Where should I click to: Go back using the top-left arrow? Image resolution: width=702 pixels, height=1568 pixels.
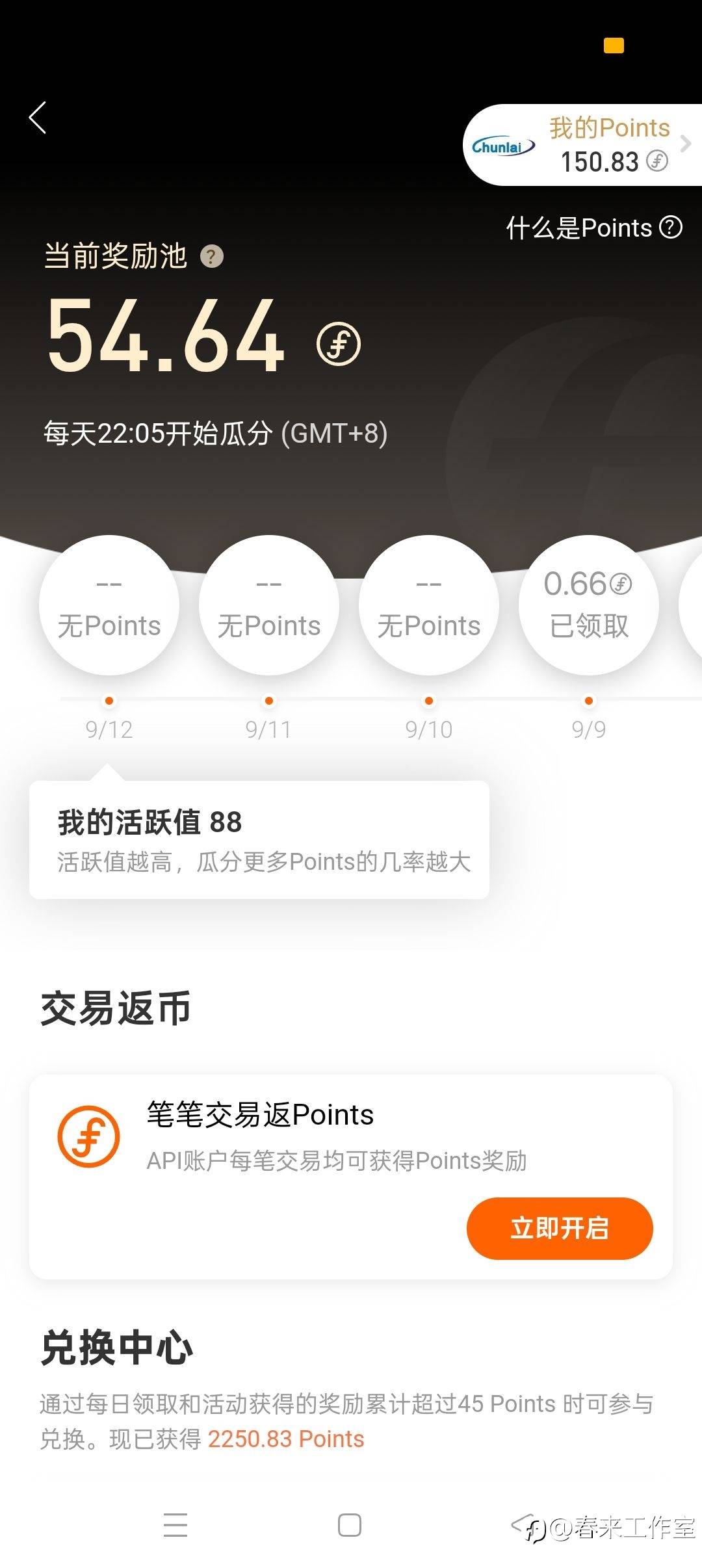point(38,118)
